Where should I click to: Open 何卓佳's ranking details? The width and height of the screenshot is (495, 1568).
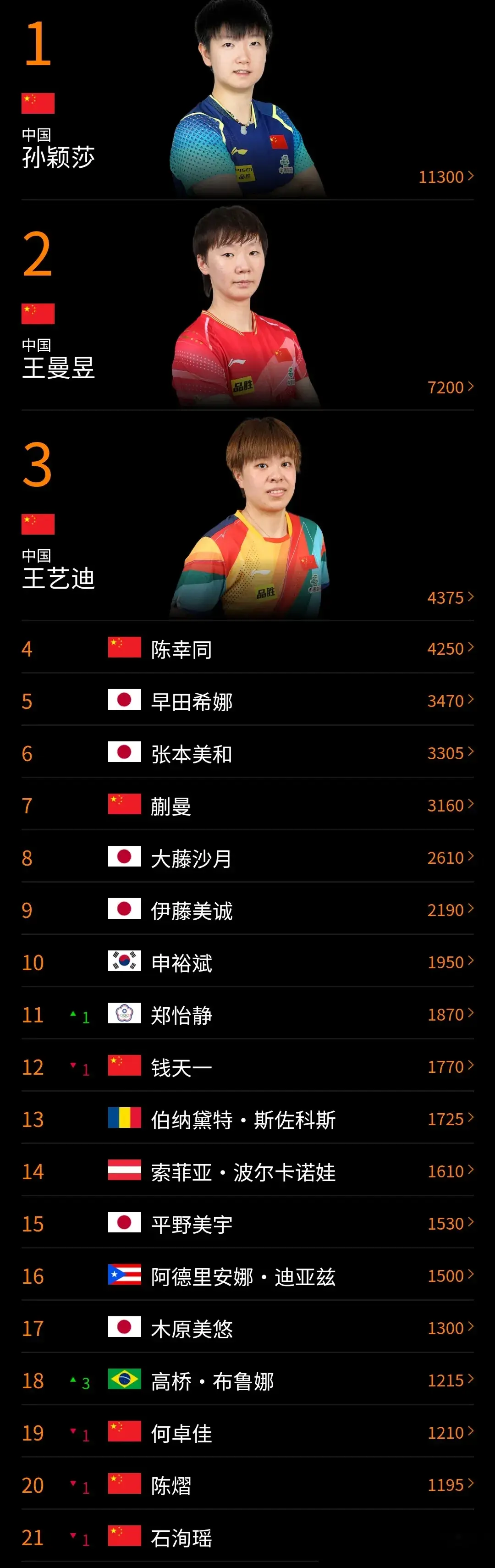pos(247,1434)
